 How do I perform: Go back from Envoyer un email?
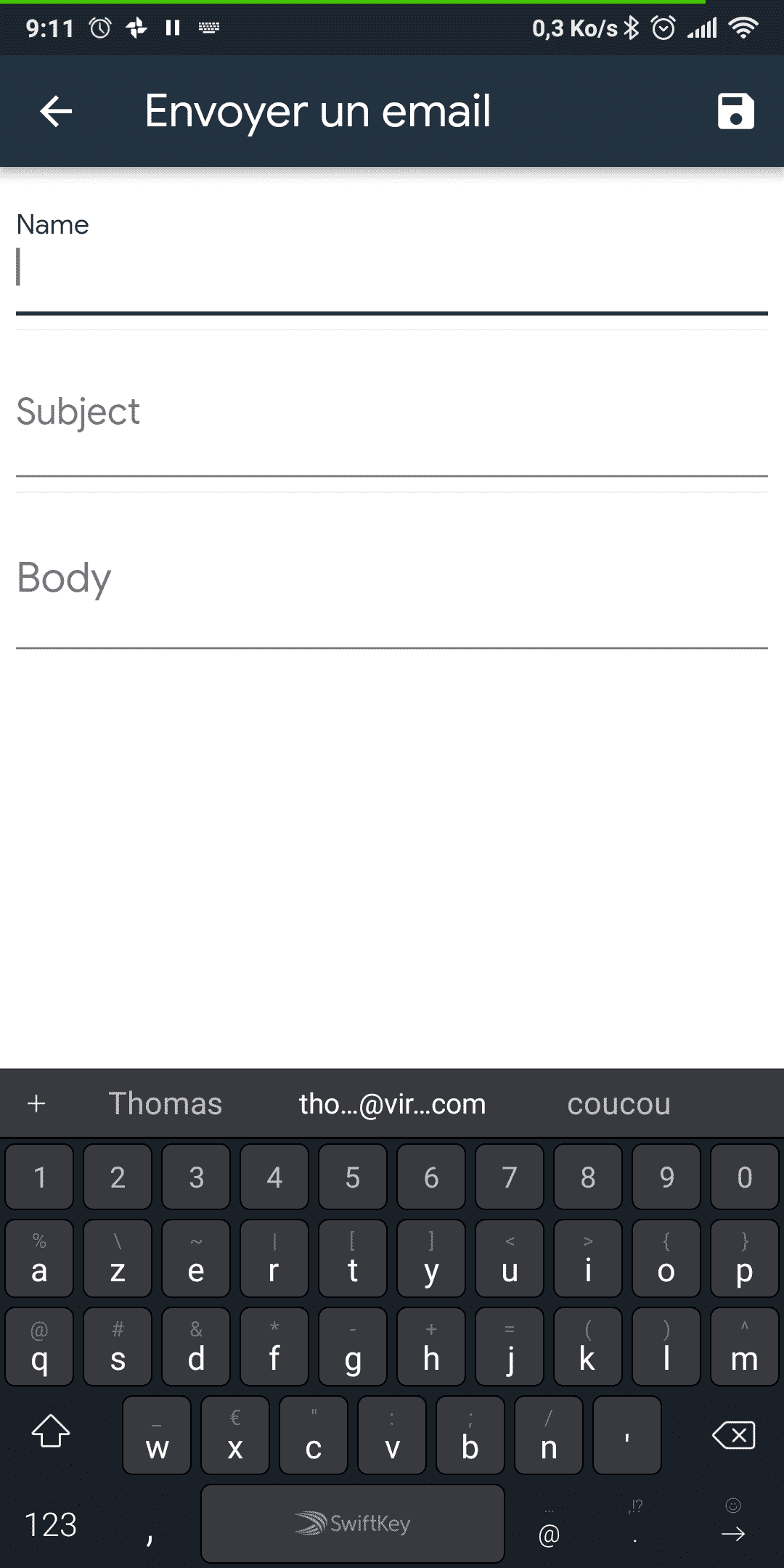click(56, 111)
